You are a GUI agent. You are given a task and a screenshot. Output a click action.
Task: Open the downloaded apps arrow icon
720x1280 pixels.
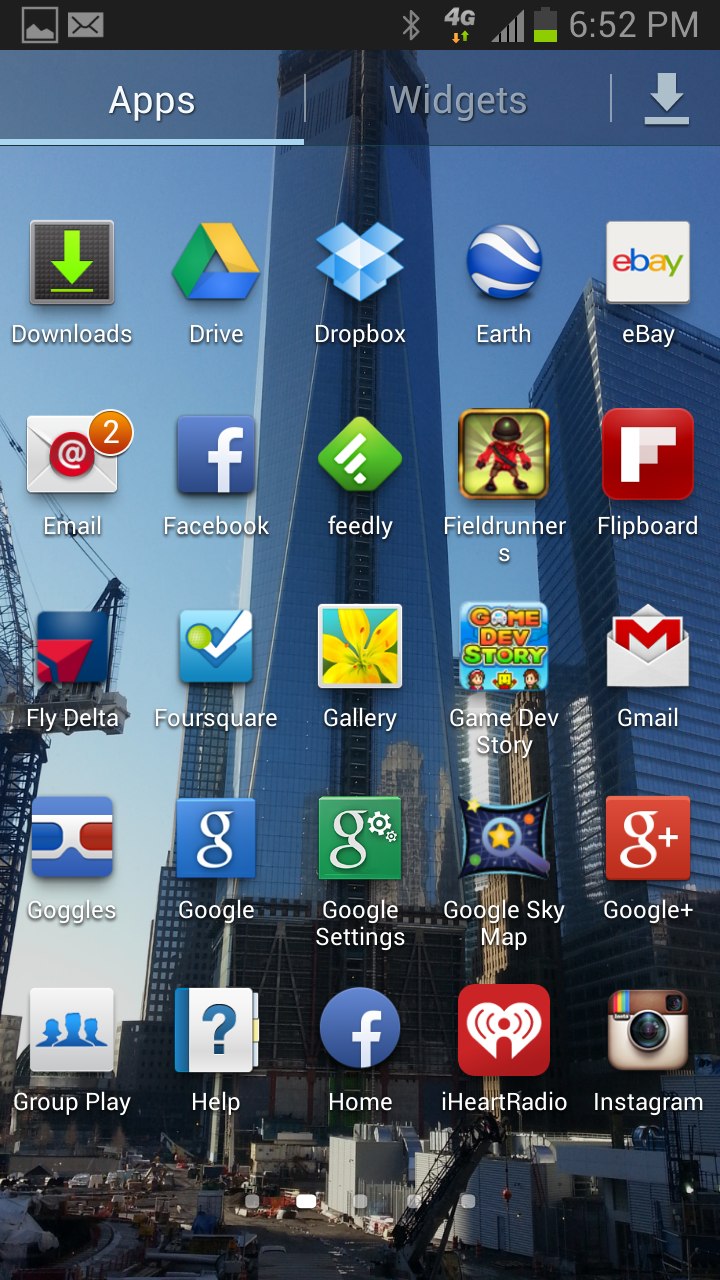pyautogui.click(x=666, y=100)
